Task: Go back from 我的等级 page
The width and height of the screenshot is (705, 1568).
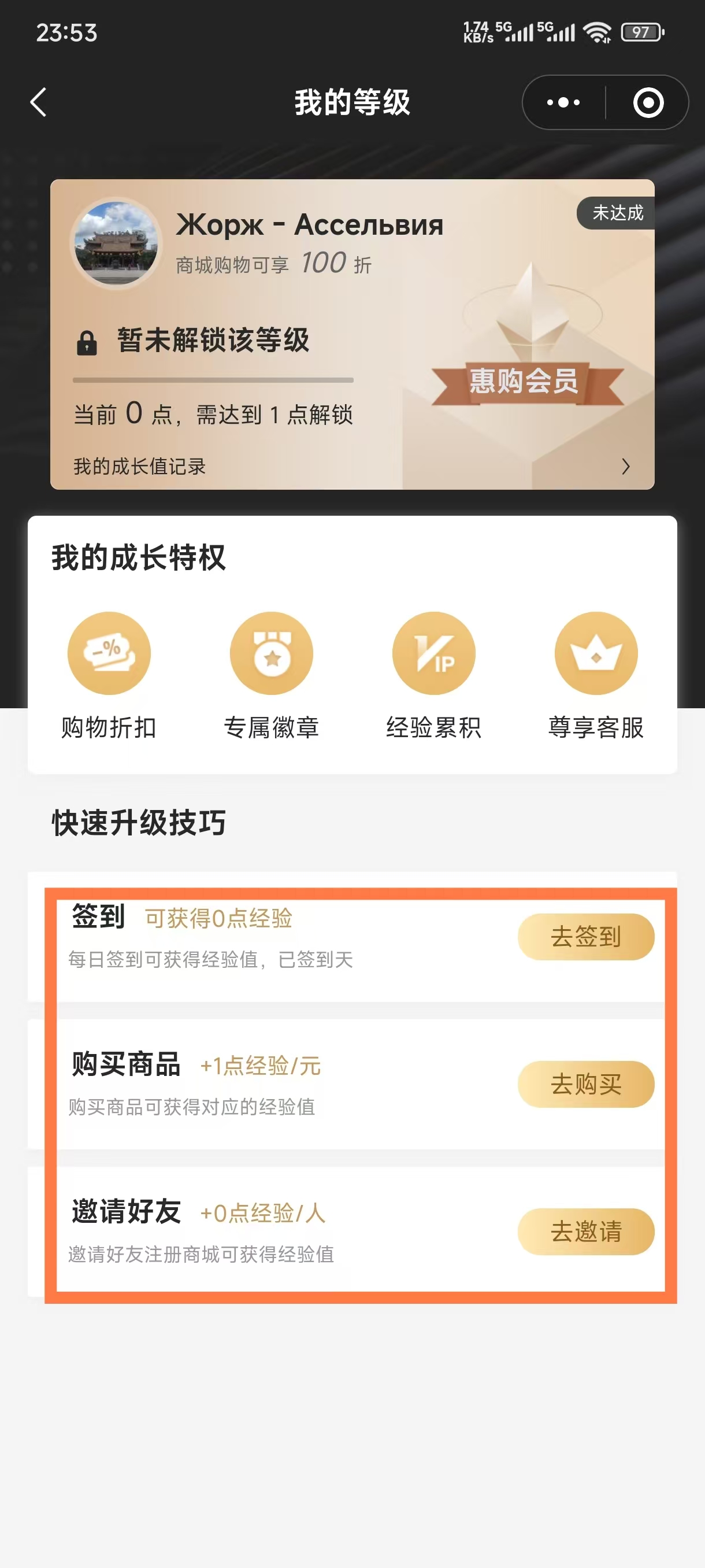Action: [x=38, y=102]
